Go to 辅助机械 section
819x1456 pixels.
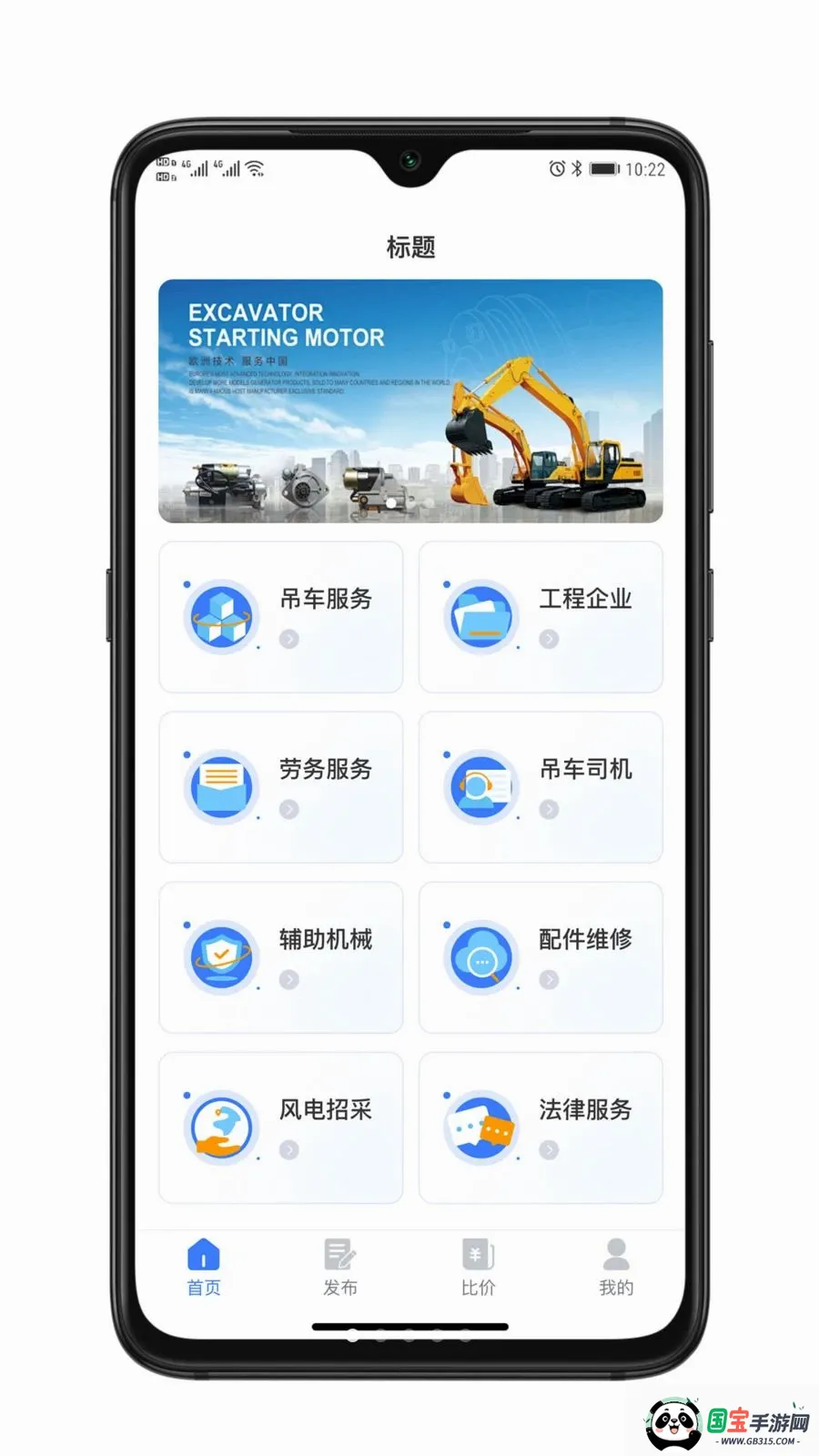tap(281, 957)
